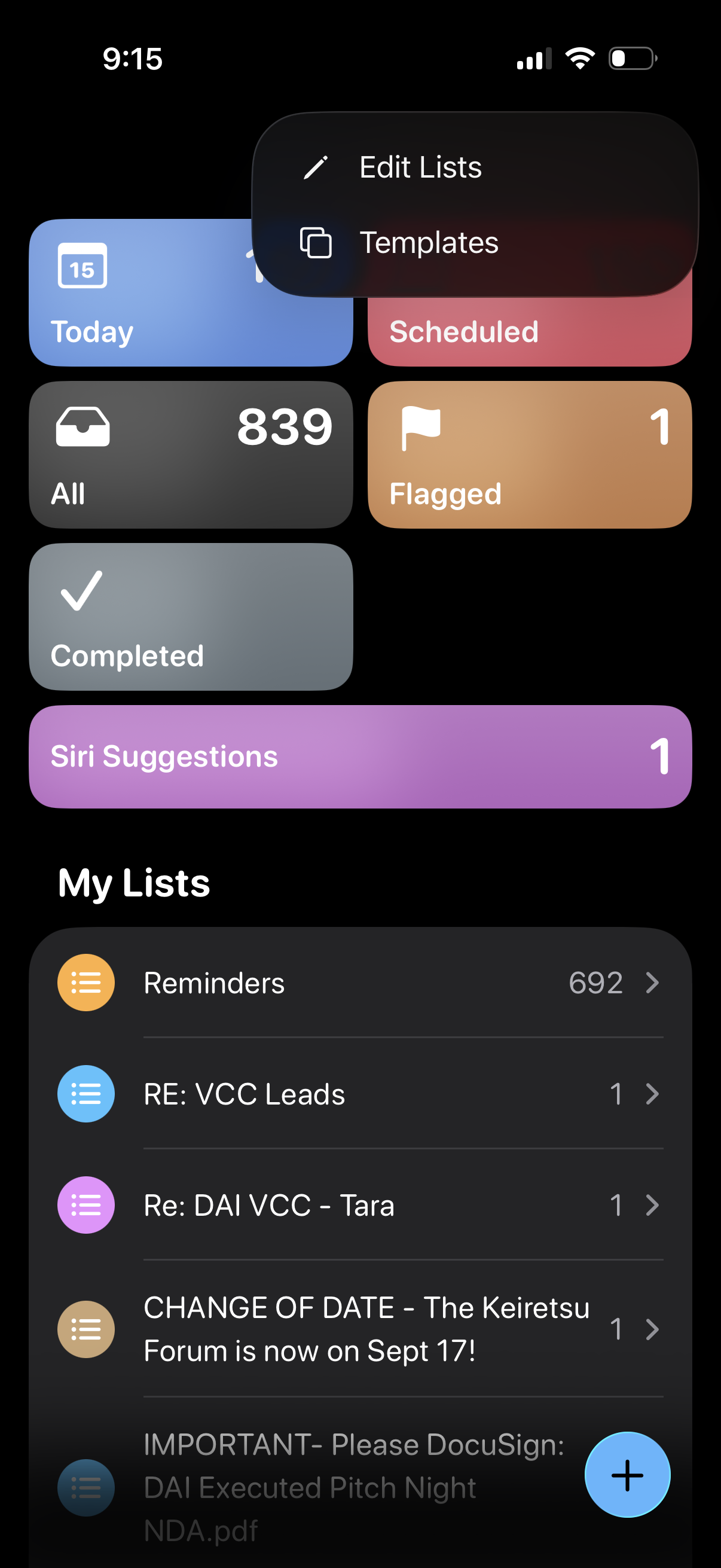Tap the purple Re: DAI VCC - Tara icon
This screenshot has height=1568, width=721.
click(x=85, y=1204)
